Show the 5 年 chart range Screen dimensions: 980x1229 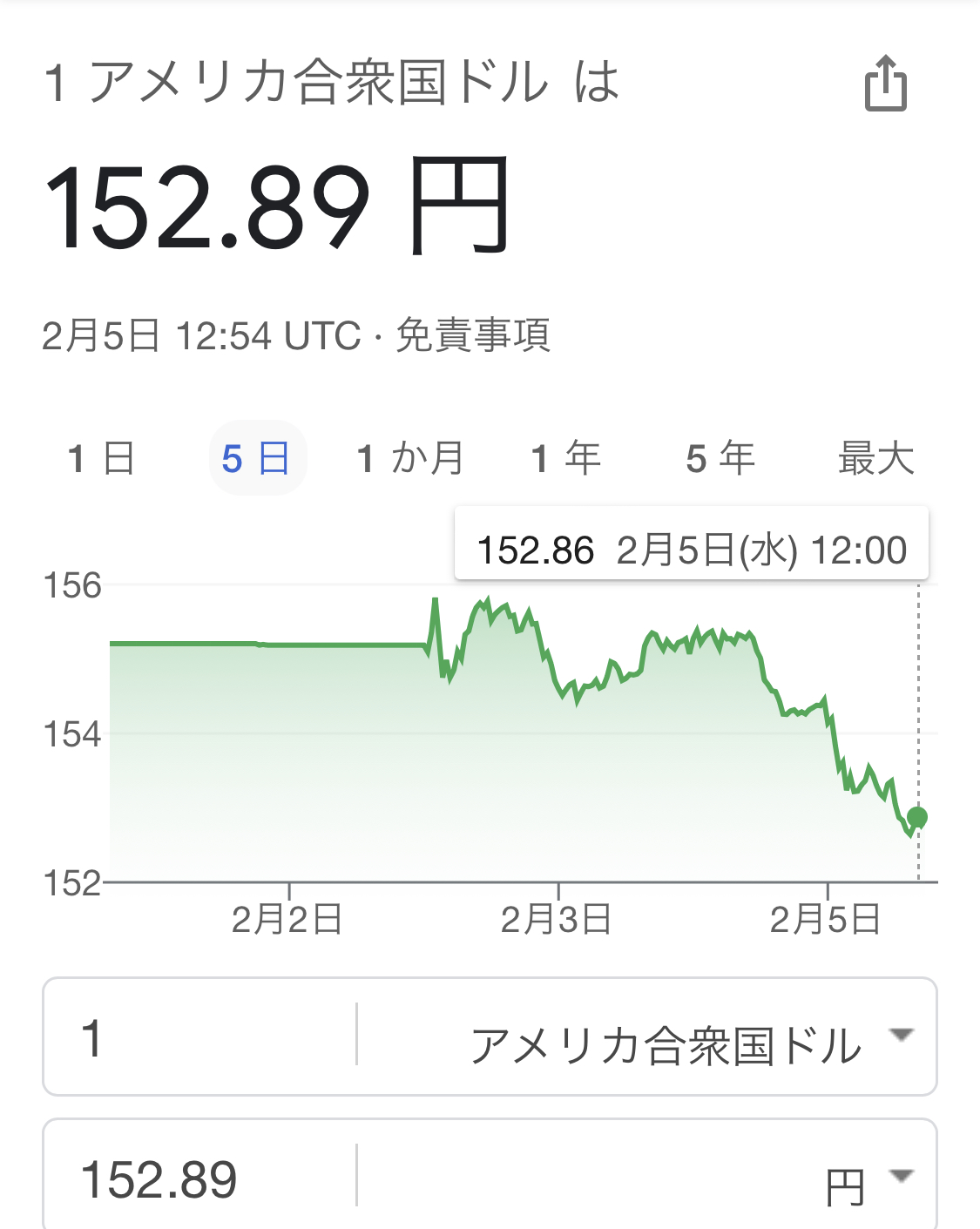(x=720, y=458)
